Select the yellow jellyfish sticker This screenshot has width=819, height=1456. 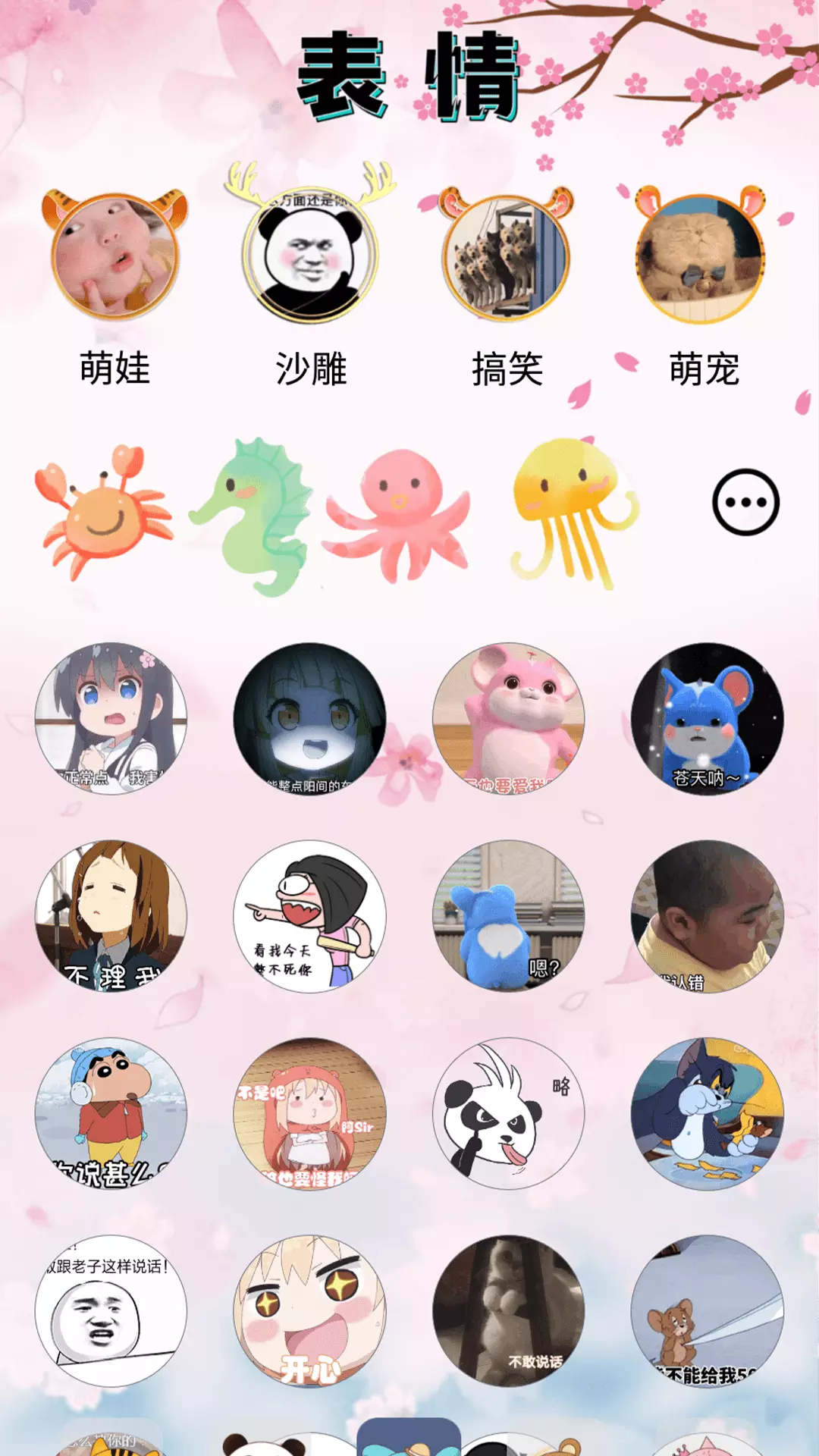[x=575, y=513]
